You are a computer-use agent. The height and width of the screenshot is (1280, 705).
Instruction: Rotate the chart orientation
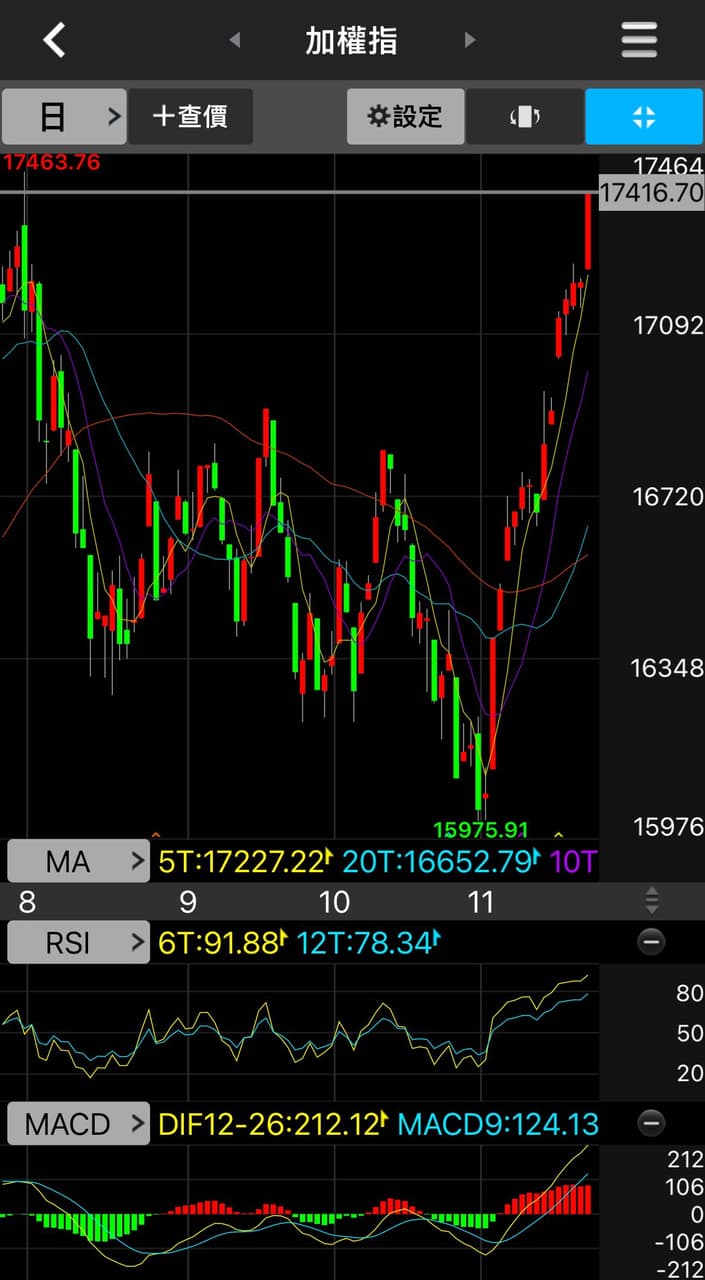525,116
